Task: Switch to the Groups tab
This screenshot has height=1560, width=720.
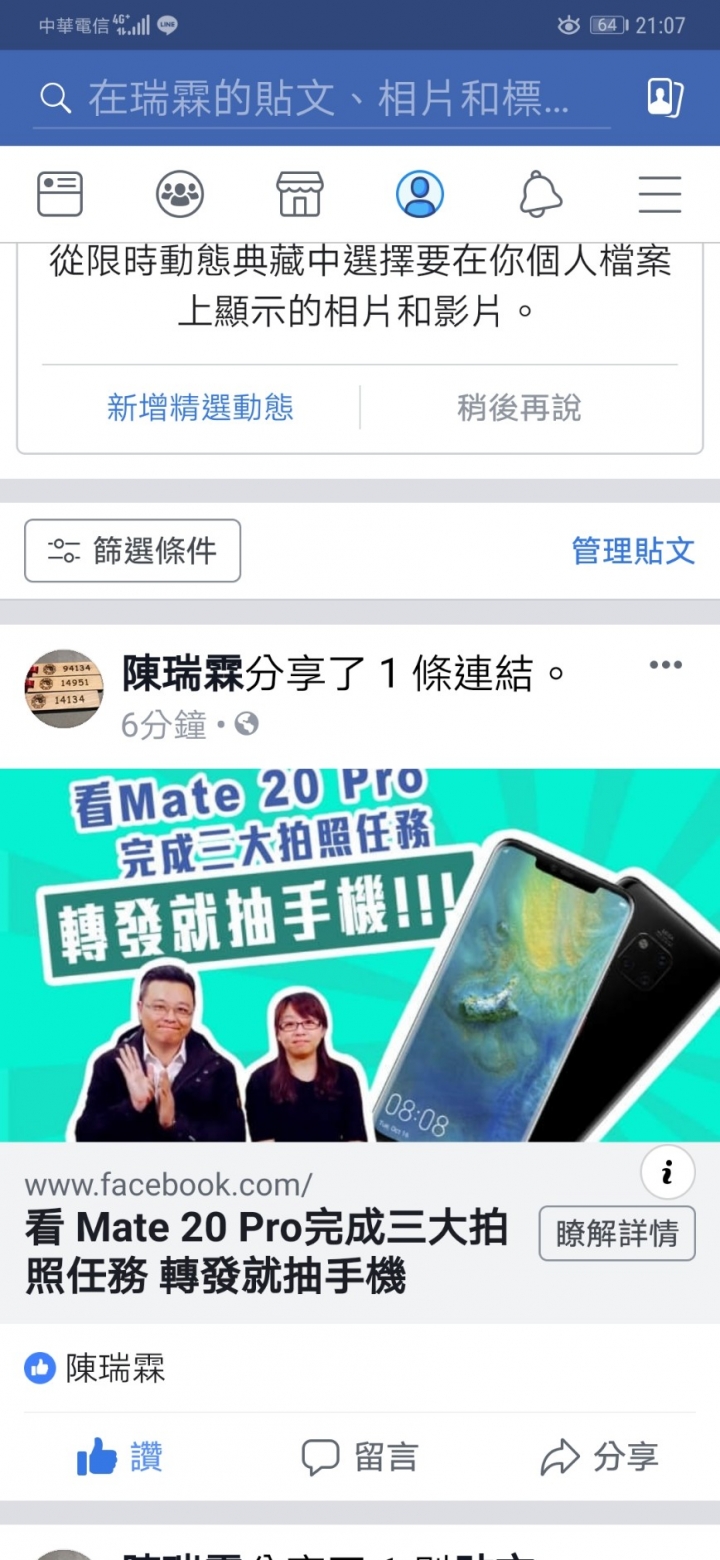Action: [180, 194]
